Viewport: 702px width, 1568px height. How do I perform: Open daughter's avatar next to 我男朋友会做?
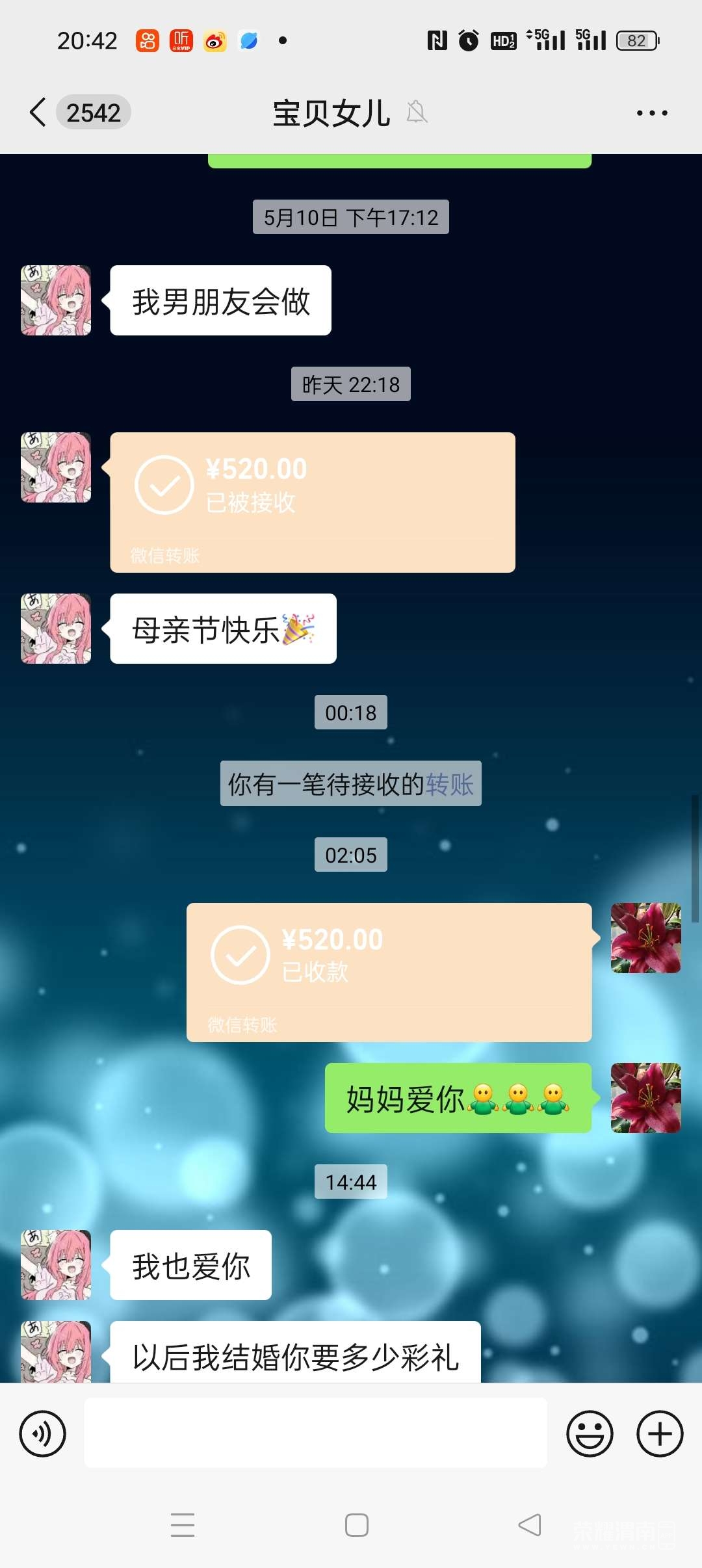(56, 300)
